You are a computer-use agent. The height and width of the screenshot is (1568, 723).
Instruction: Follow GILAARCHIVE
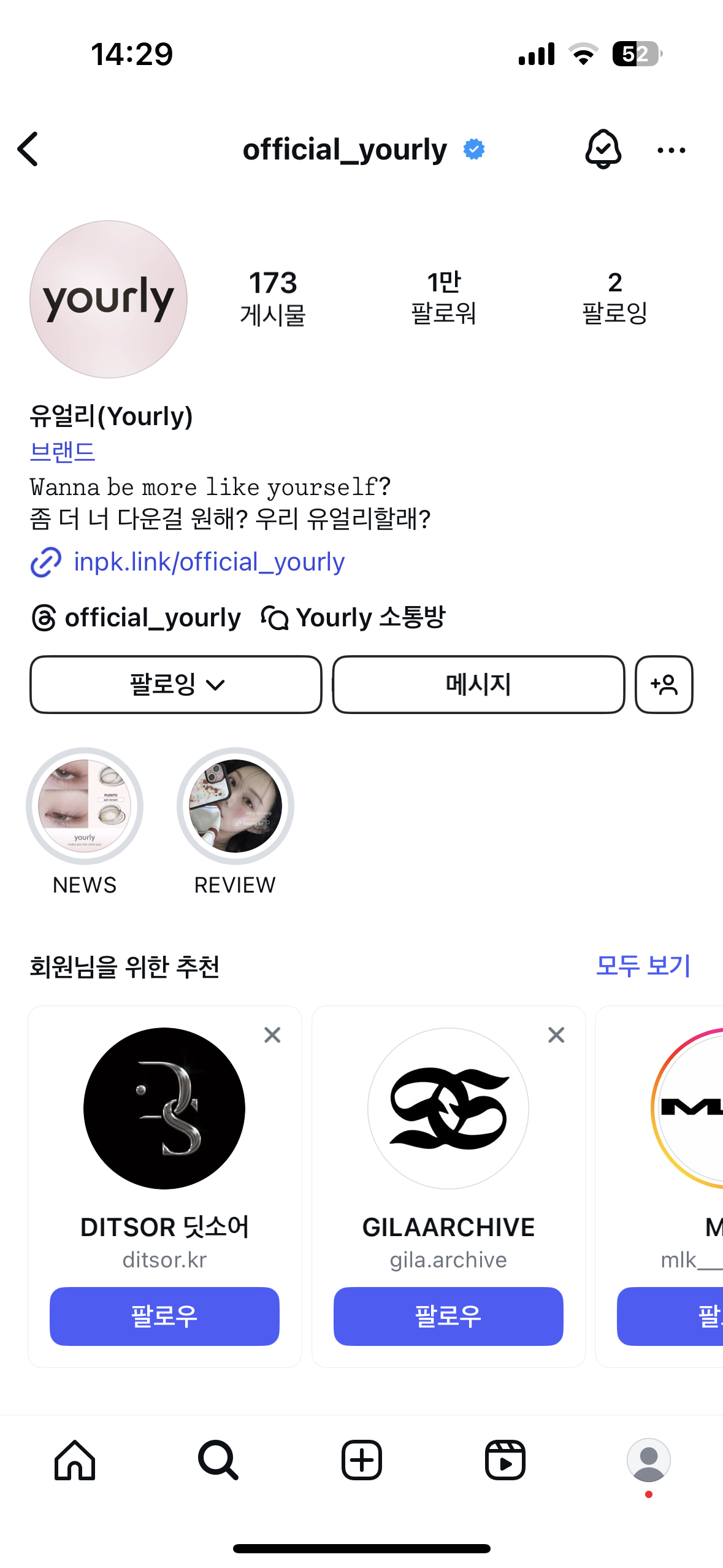click(448, 1316)
